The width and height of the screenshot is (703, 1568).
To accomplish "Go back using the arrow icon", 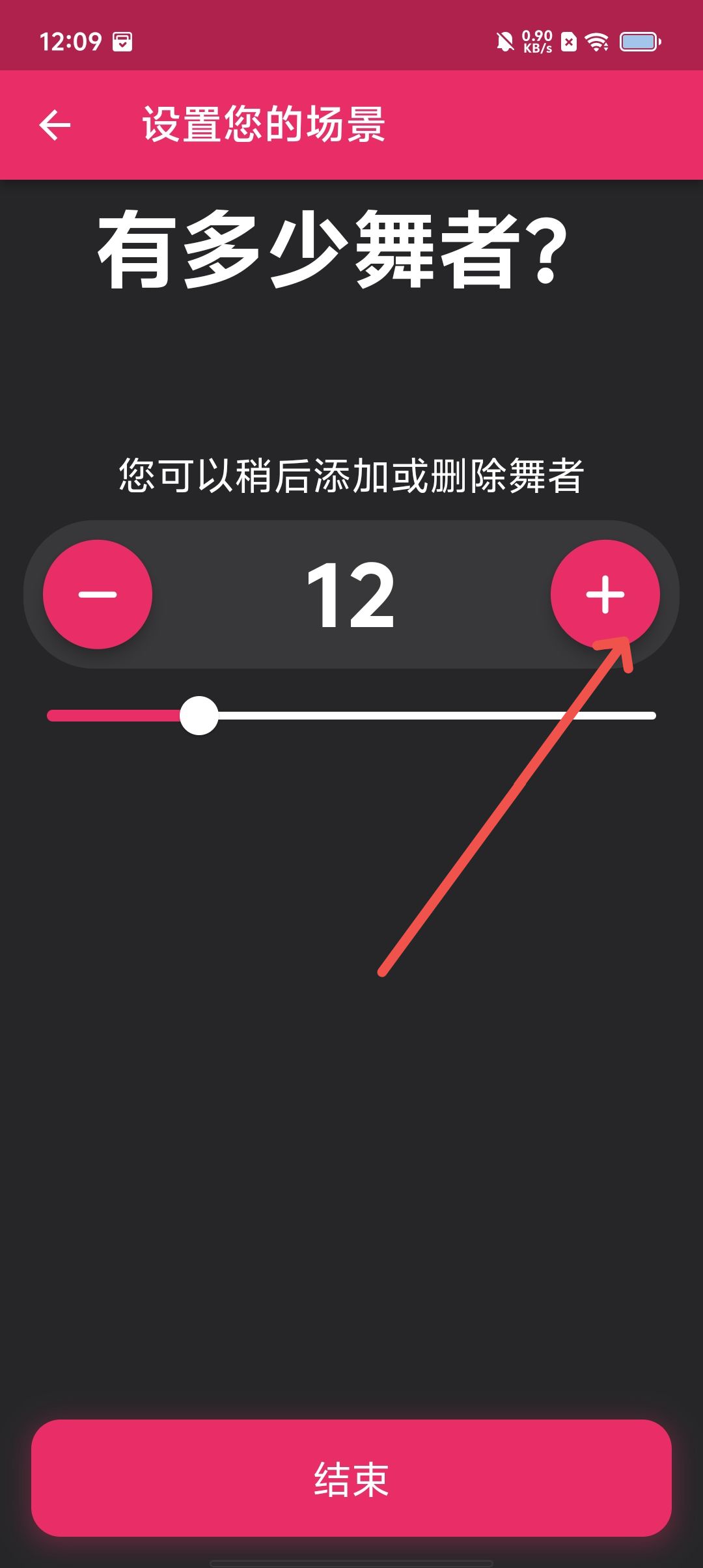I will pos(55,125).
